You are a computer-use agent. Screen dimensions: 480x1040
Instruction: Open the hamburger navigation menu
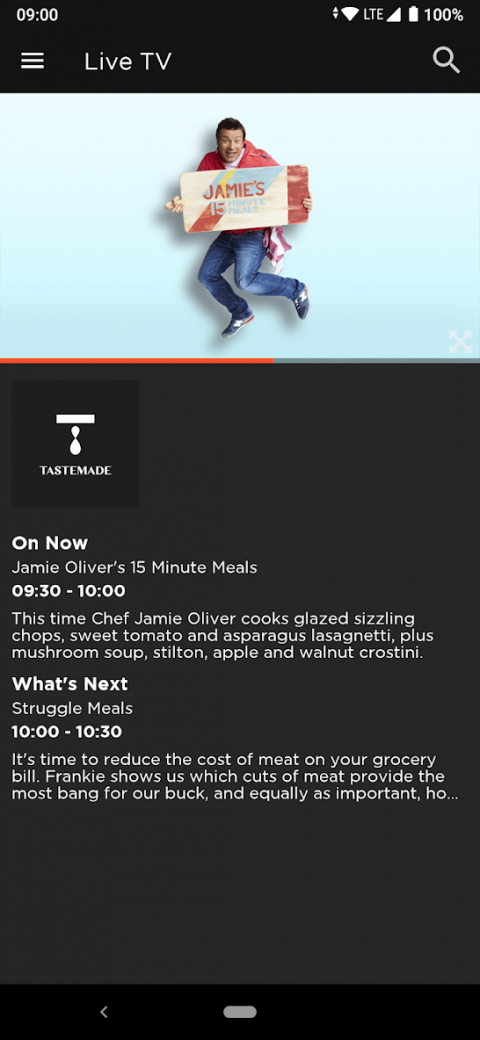tap(32, 62)
